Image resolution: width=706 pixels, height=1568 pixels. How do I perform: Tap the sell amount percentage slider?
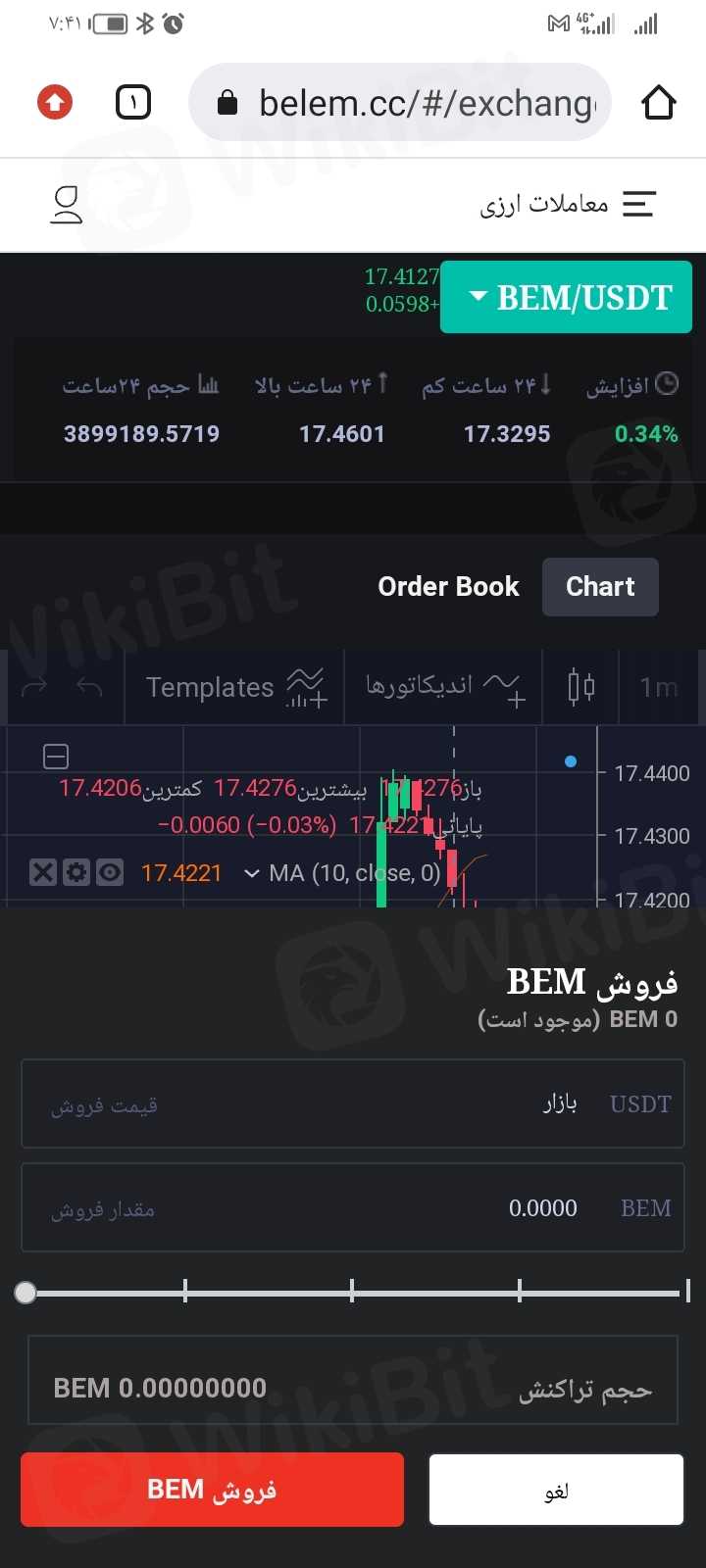point(353,1293)
